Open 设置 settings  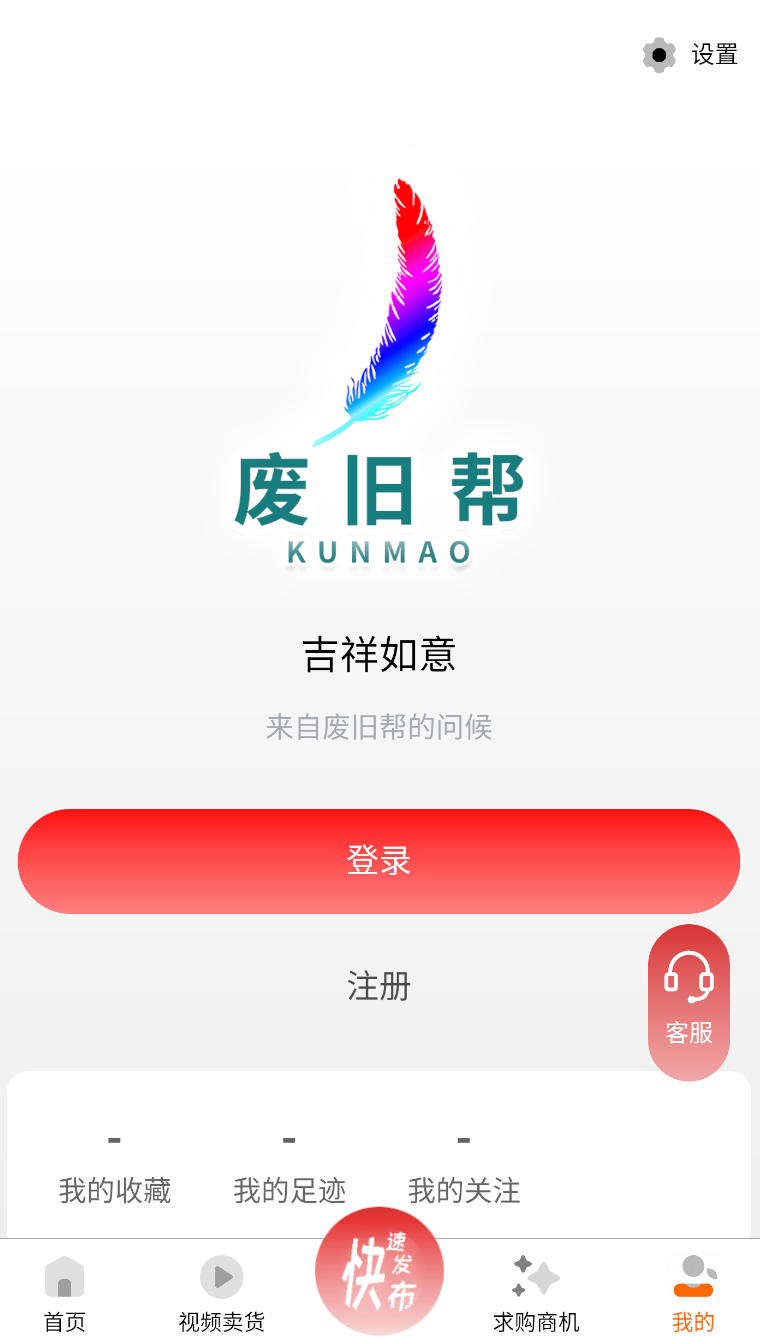coord(690,55)
